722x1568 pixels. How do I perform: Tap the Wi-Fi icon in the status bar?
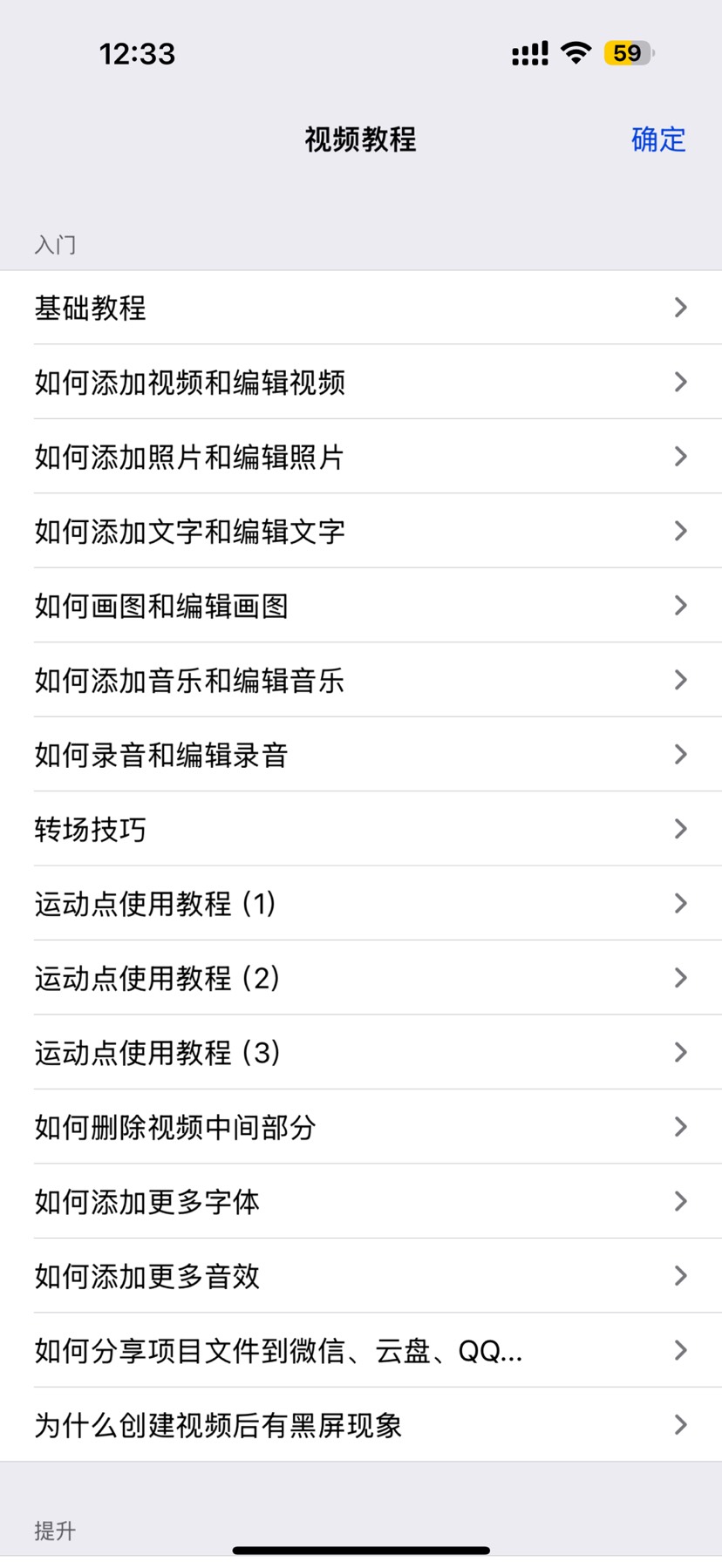tap(576, 53)
